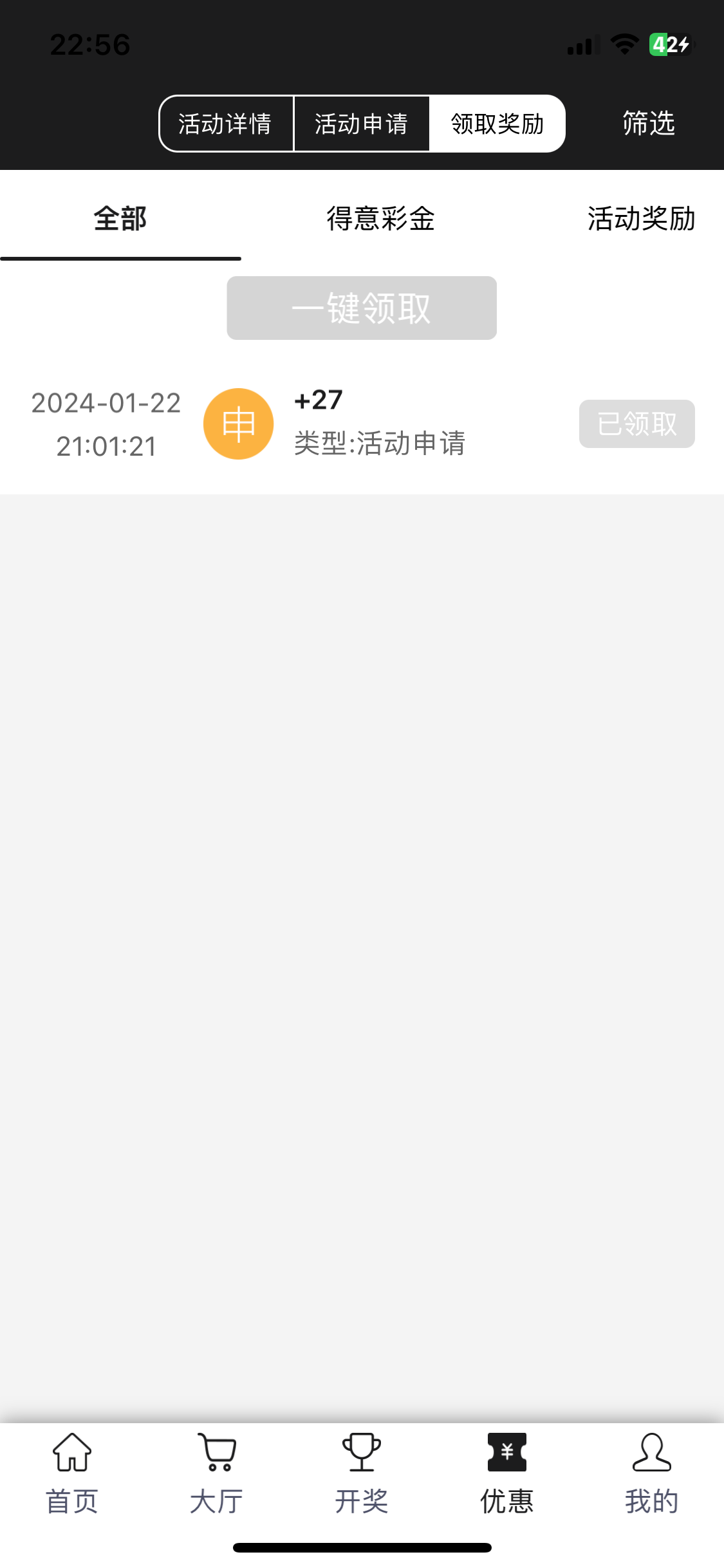The image size is (724, 1568).
Task: Switch to the 得意彩金 tab
Action: (380, 219)
